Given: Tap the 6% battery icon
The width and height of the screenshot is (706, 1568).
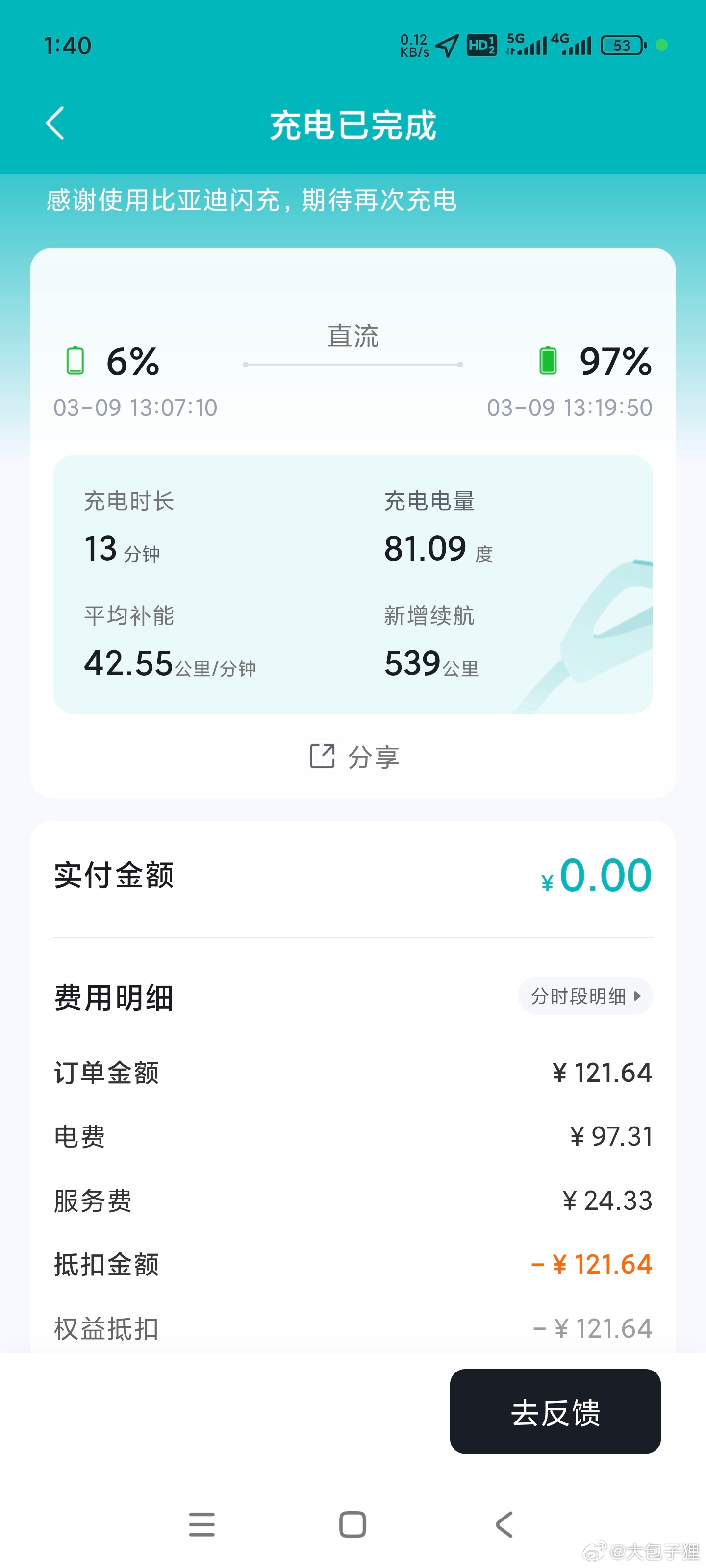Looking at the screenshot, I should [76, 360].
